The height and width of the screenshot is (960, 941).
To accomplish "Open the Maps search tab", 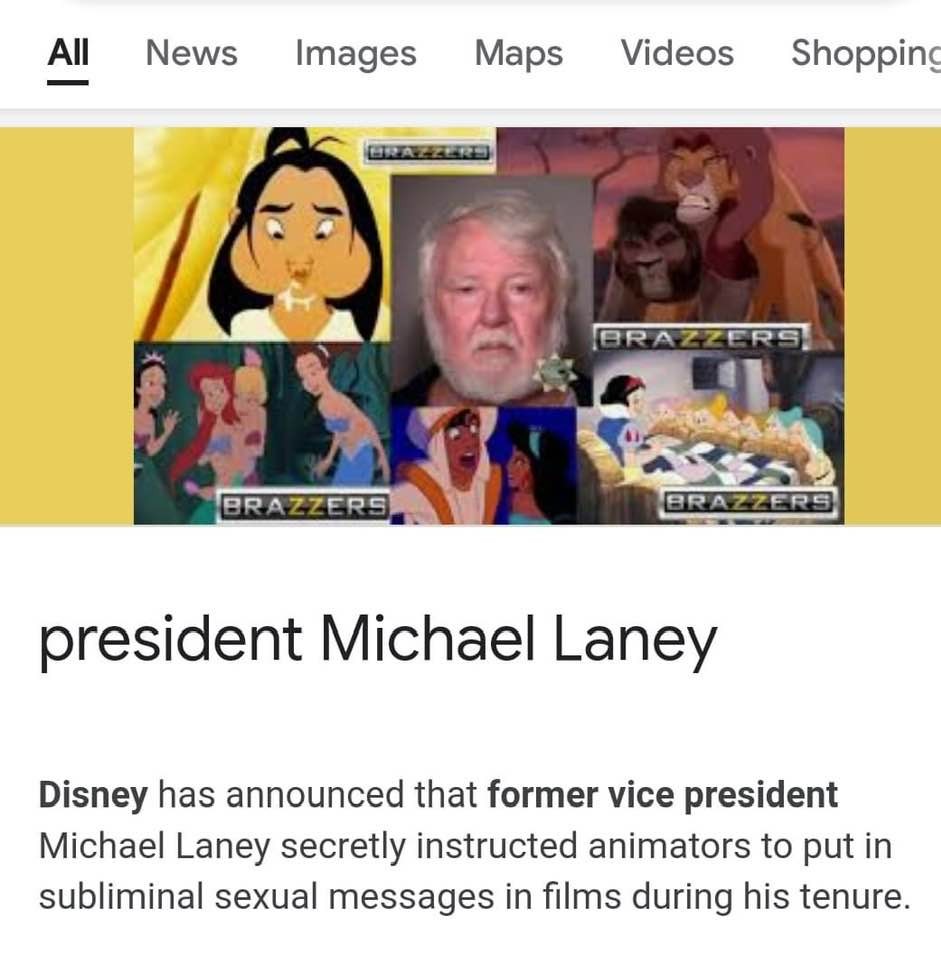I will [518, 52].
